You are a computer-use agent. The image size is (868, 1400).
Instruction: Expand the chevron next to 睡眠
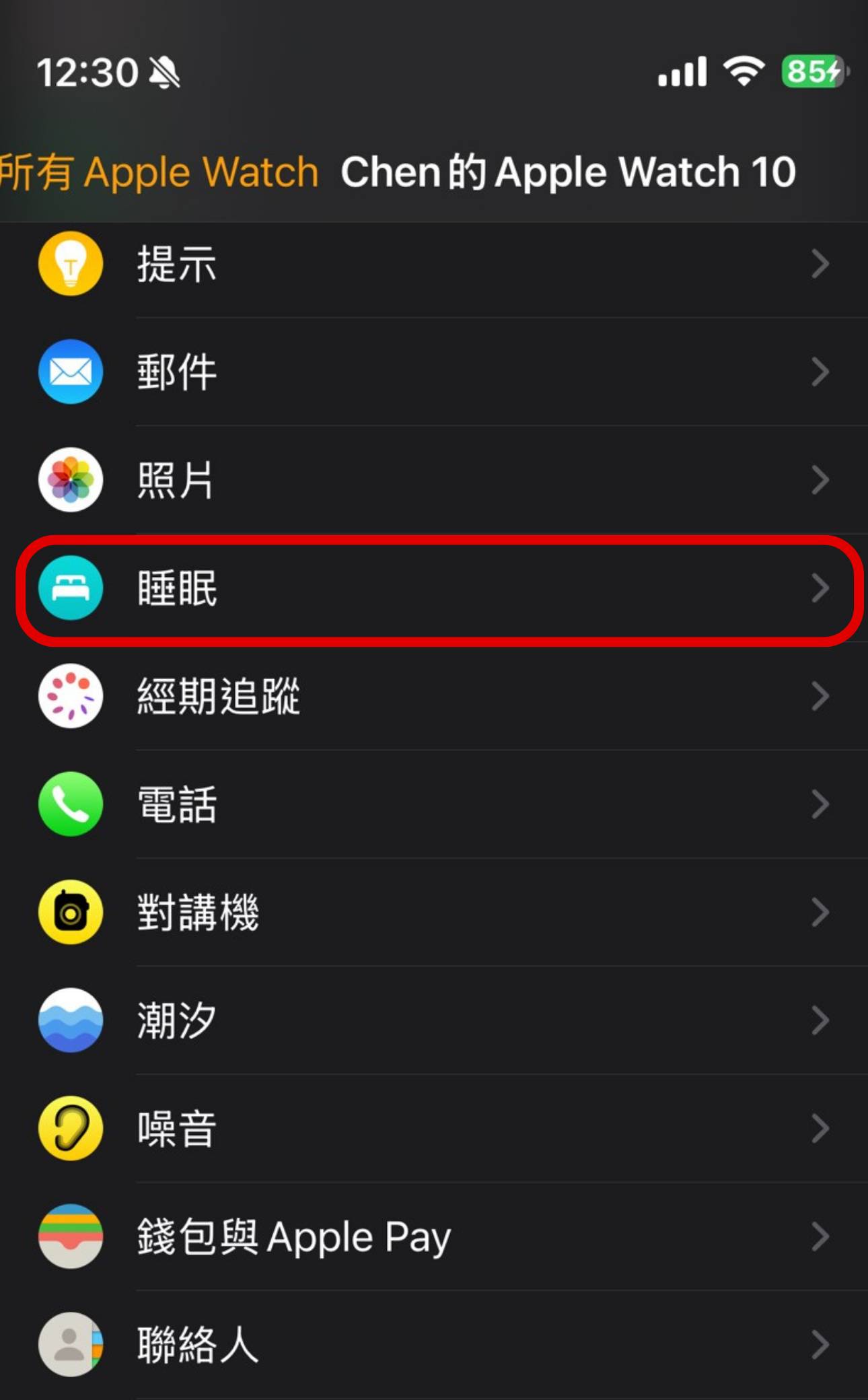[x=820, y=588]
